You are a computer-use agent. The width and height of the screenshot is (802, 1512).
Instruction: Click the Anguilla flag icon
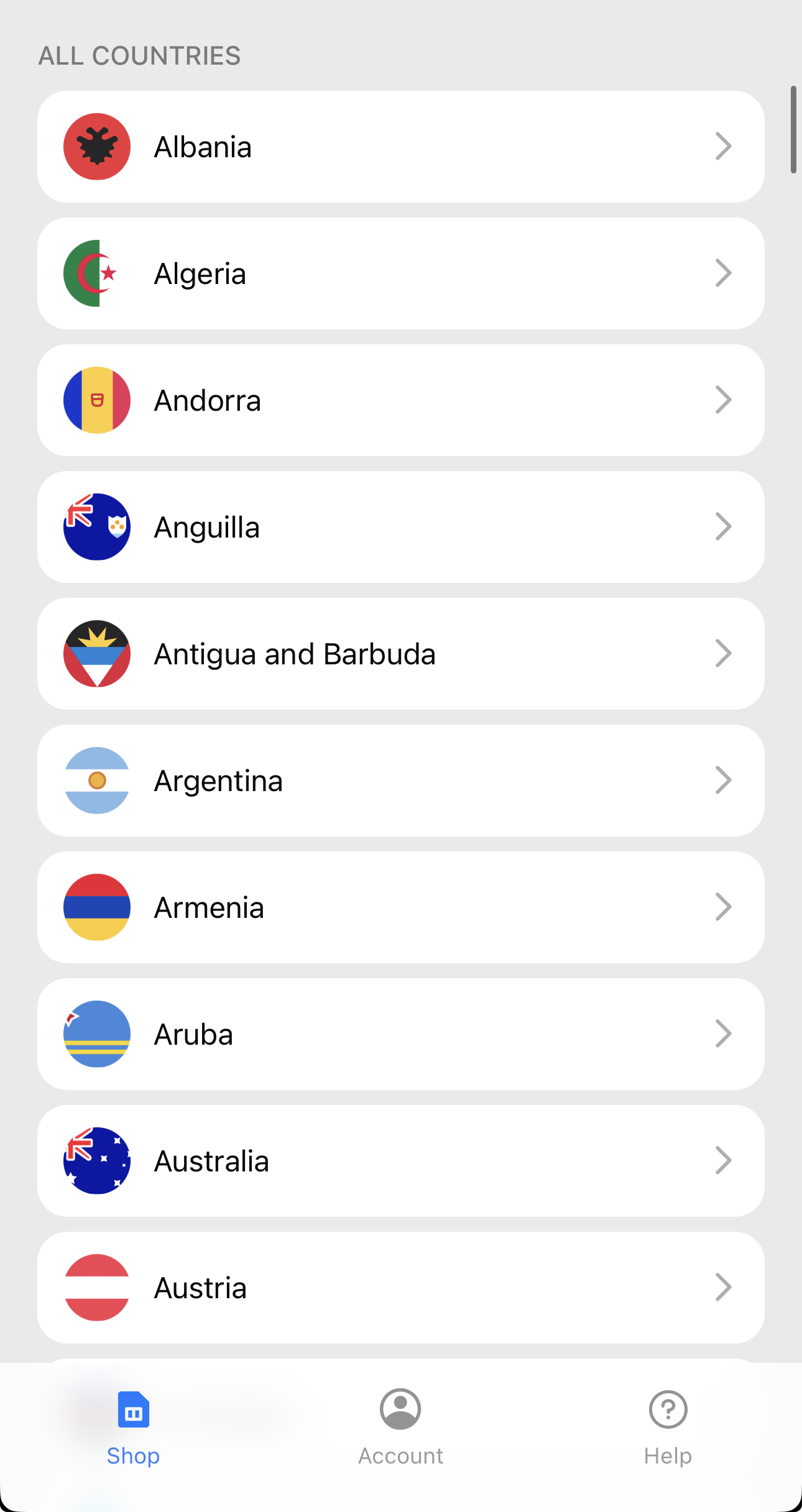pos(96,526)
